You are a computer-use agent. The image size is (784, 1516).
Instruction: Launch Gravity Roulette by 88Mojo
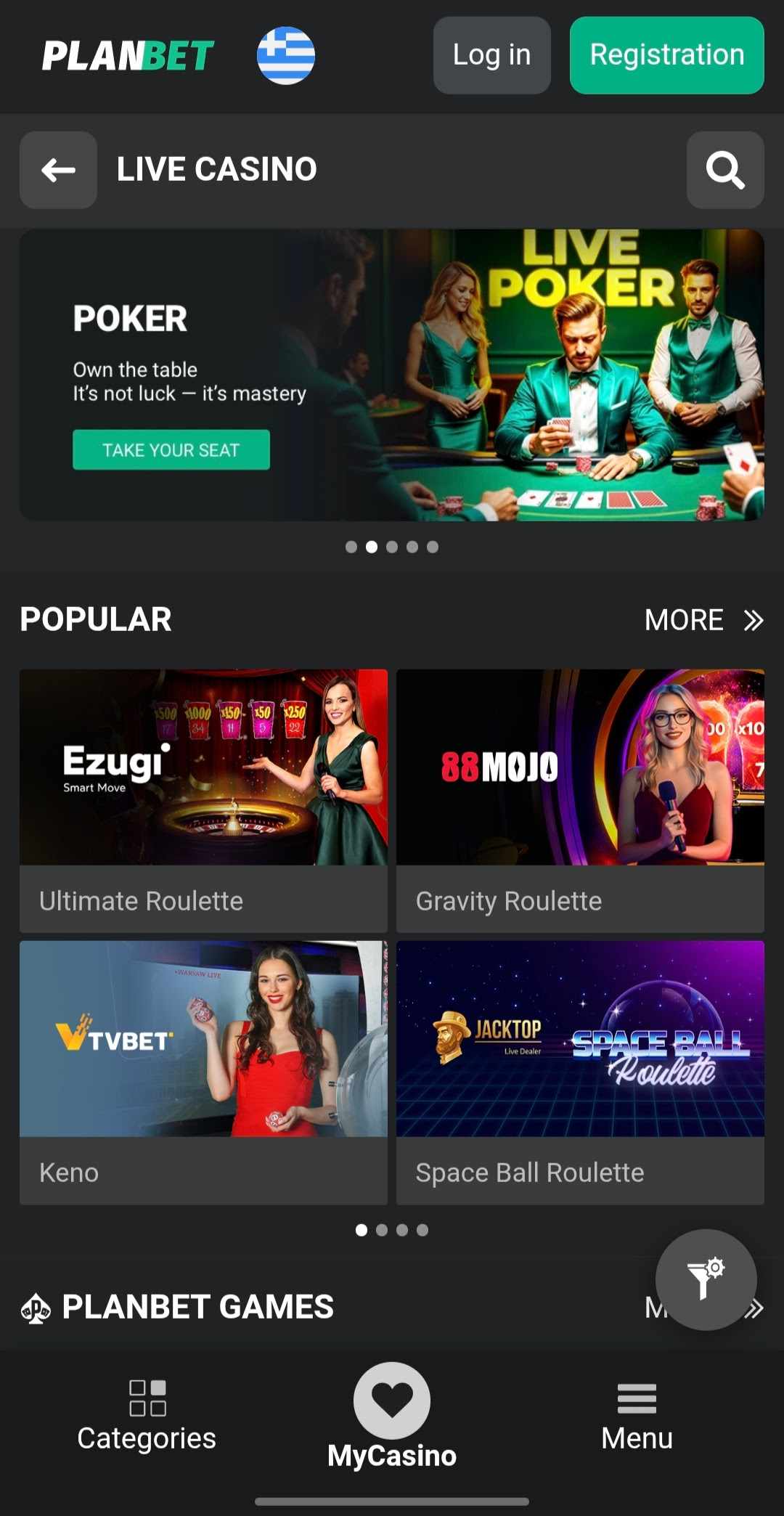pos(579,799)
